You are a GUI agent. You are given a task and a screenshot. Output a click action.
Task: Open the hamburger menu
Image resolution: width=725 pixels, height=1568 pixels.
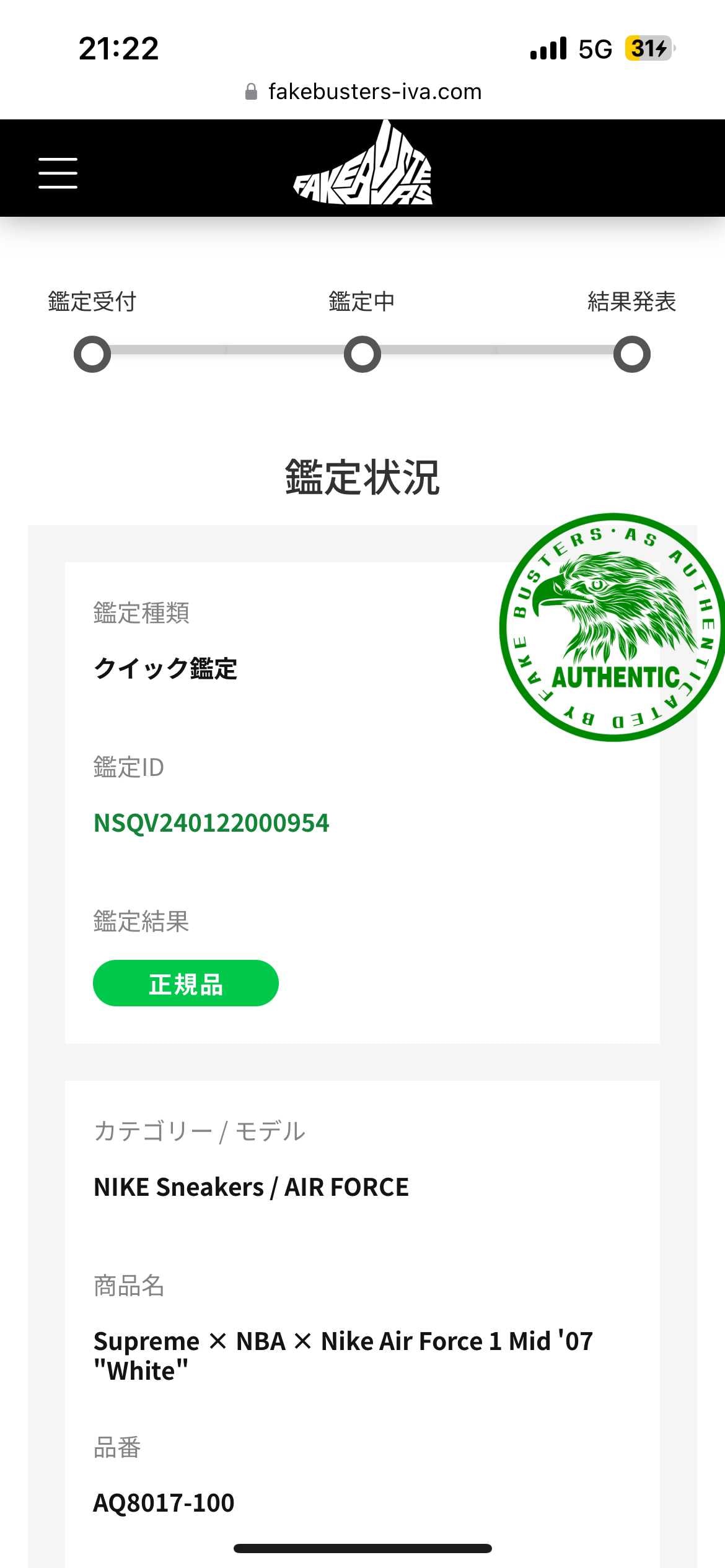58,173
